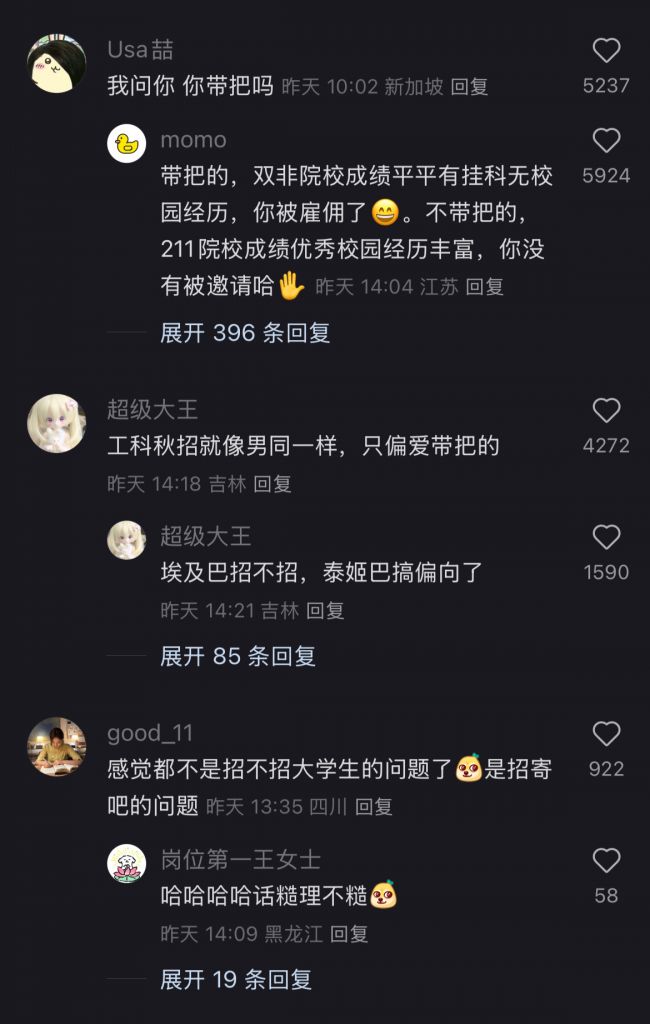Screen dimensions: 650x1024
Task: Like 岗位第一王女士's reply with 58 likes
Action: pyautogui.click(x=606, y=860)
